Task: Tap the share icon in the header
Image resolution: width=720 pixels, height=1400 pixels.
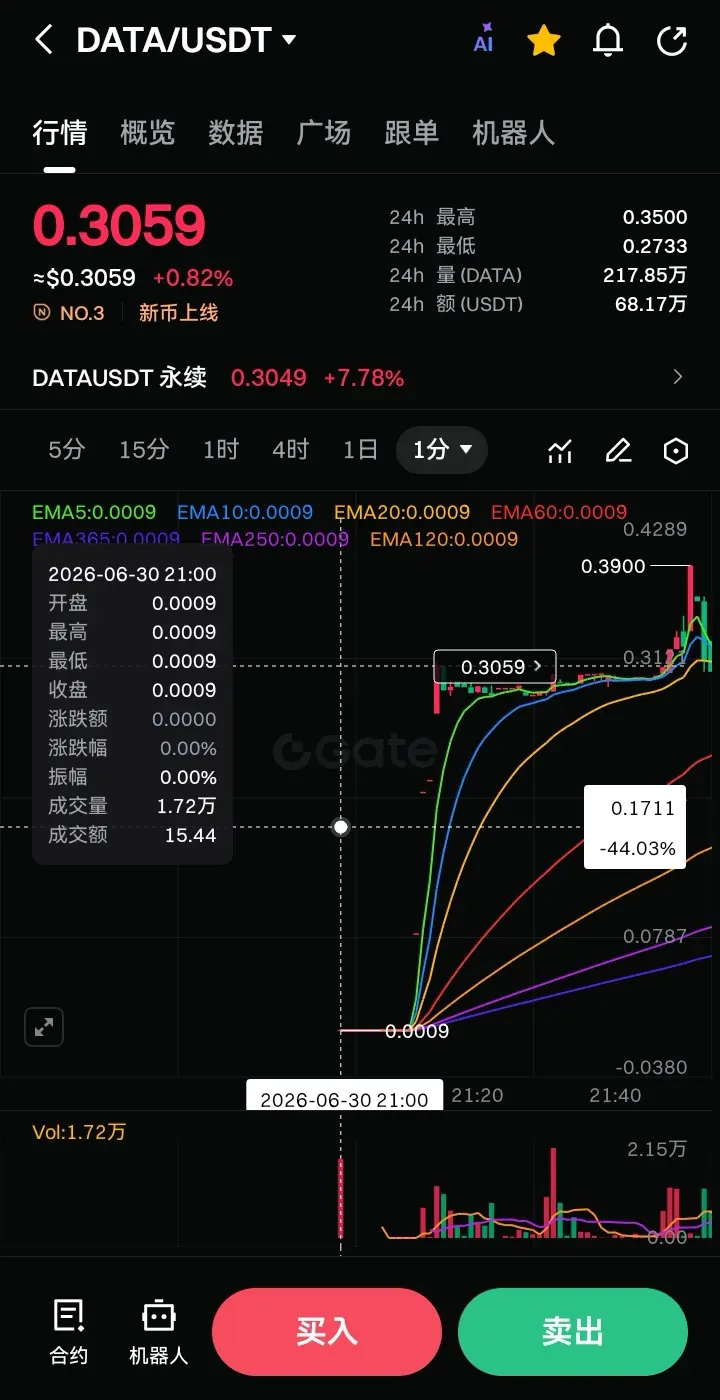Action: click(672, 40)
